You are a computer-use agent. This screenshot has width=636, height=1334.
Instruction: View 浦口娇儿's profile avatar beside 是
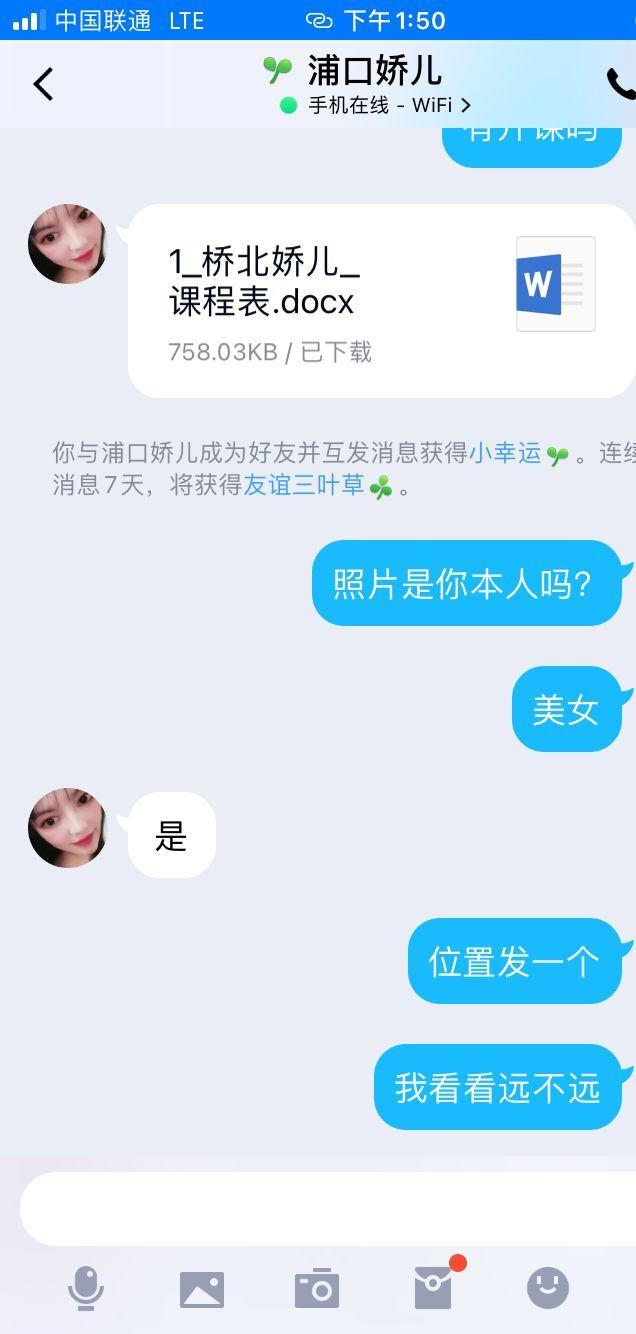(x=68, y=827)
